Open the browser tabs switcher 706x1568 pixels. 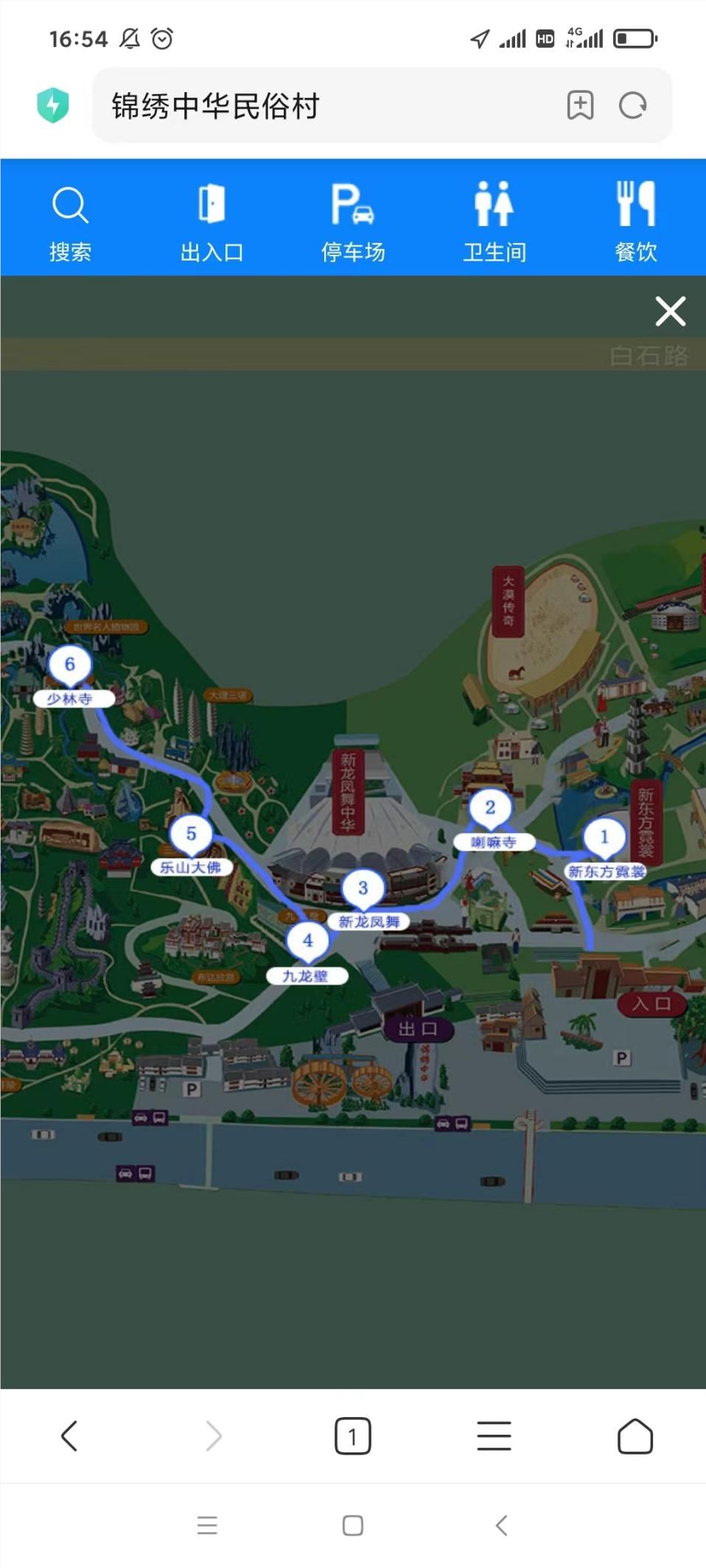pos(352,1435)
